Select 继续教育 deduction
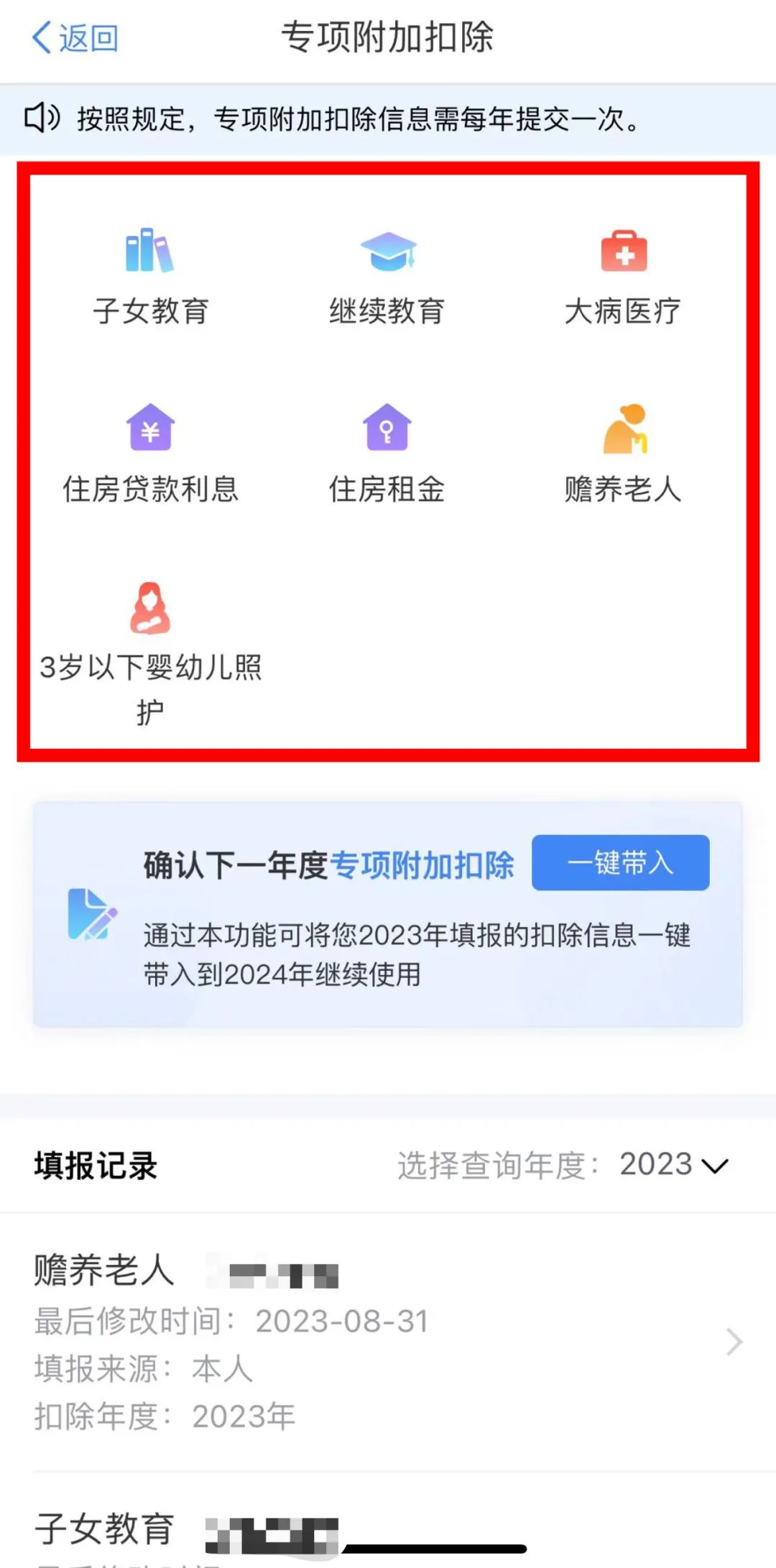The image size is (776, 1568). (387, 277)
